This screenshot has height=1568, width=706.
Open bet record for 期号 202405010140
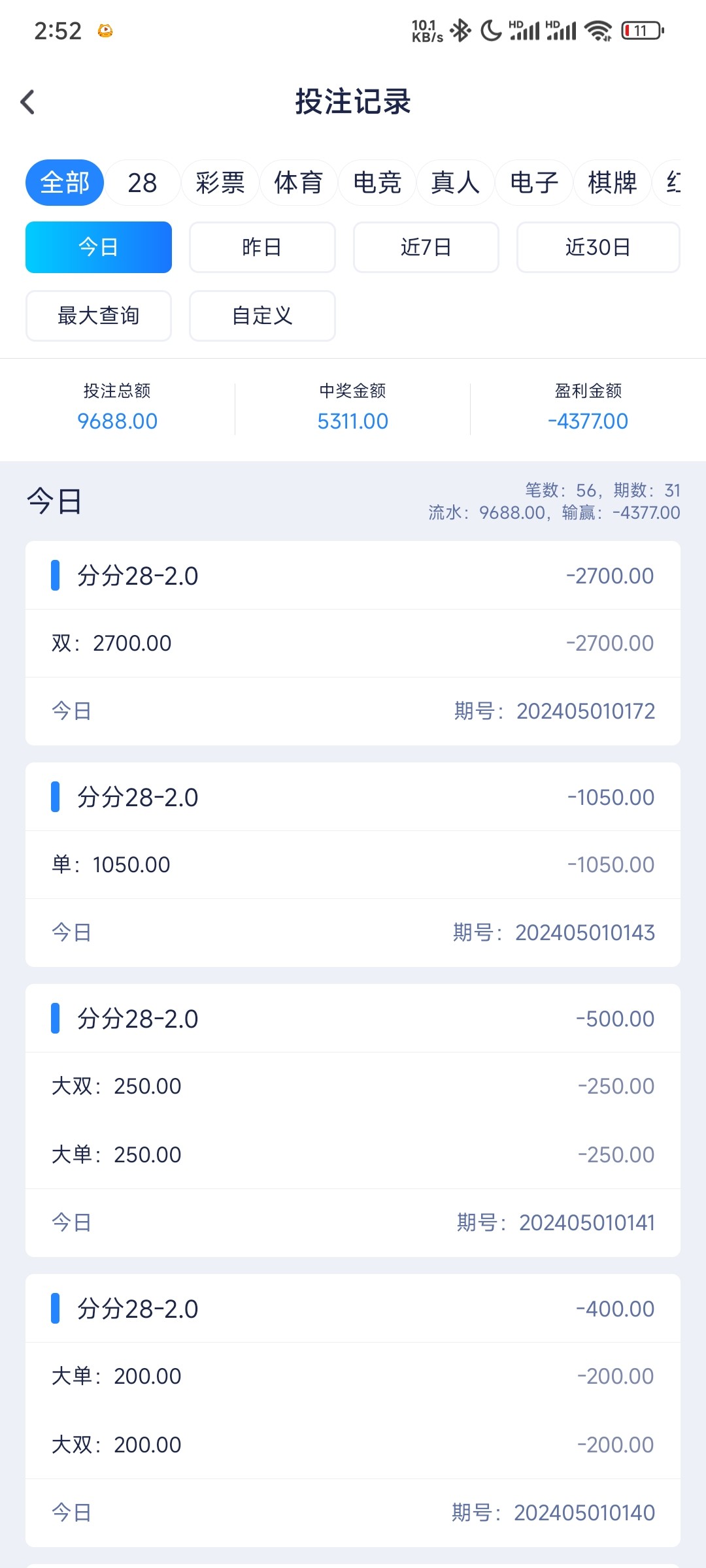[x=353, y=1410]
